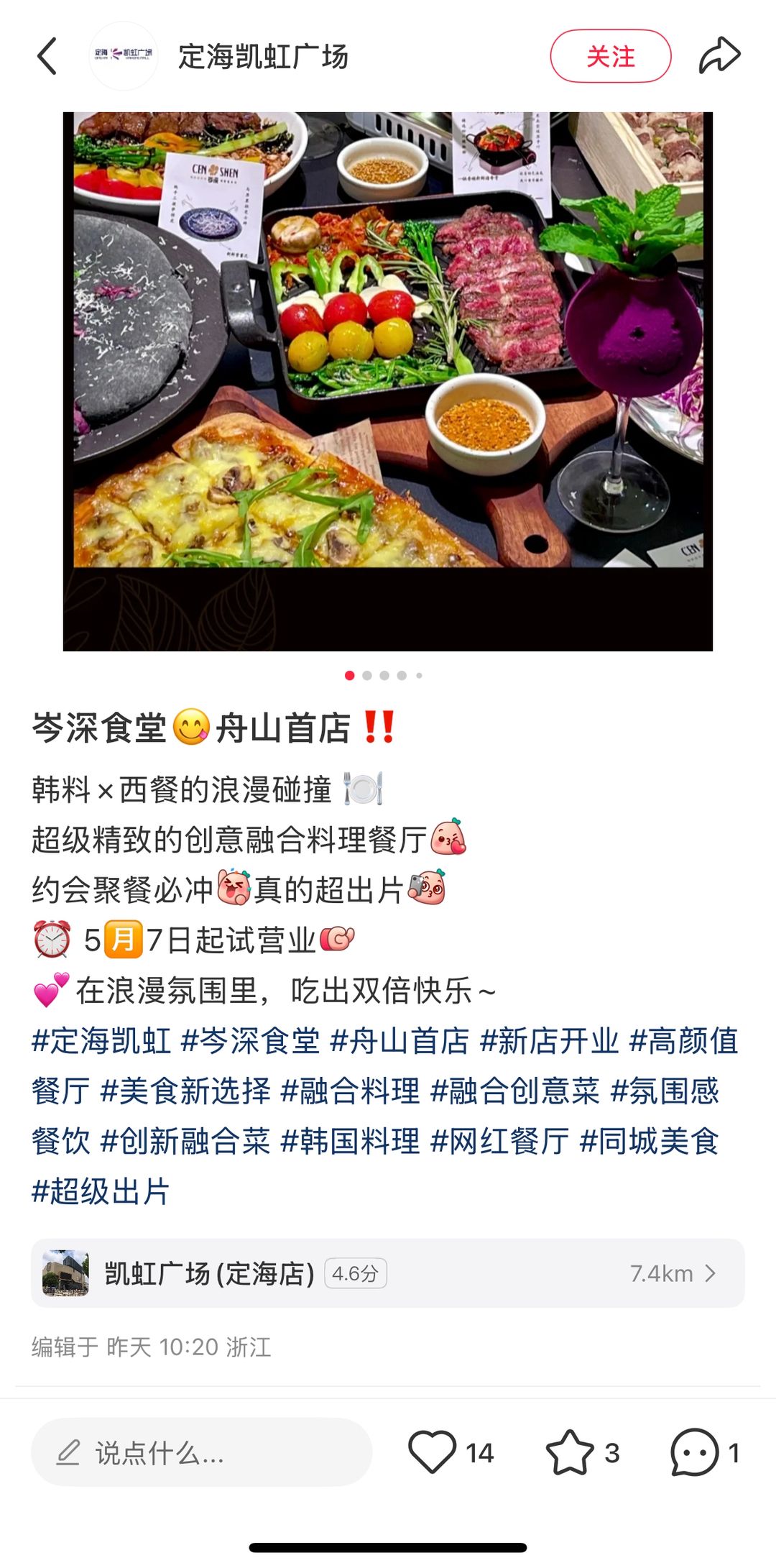
Task: Open the #超级出片 hashtag
Action: point(101,1191)
